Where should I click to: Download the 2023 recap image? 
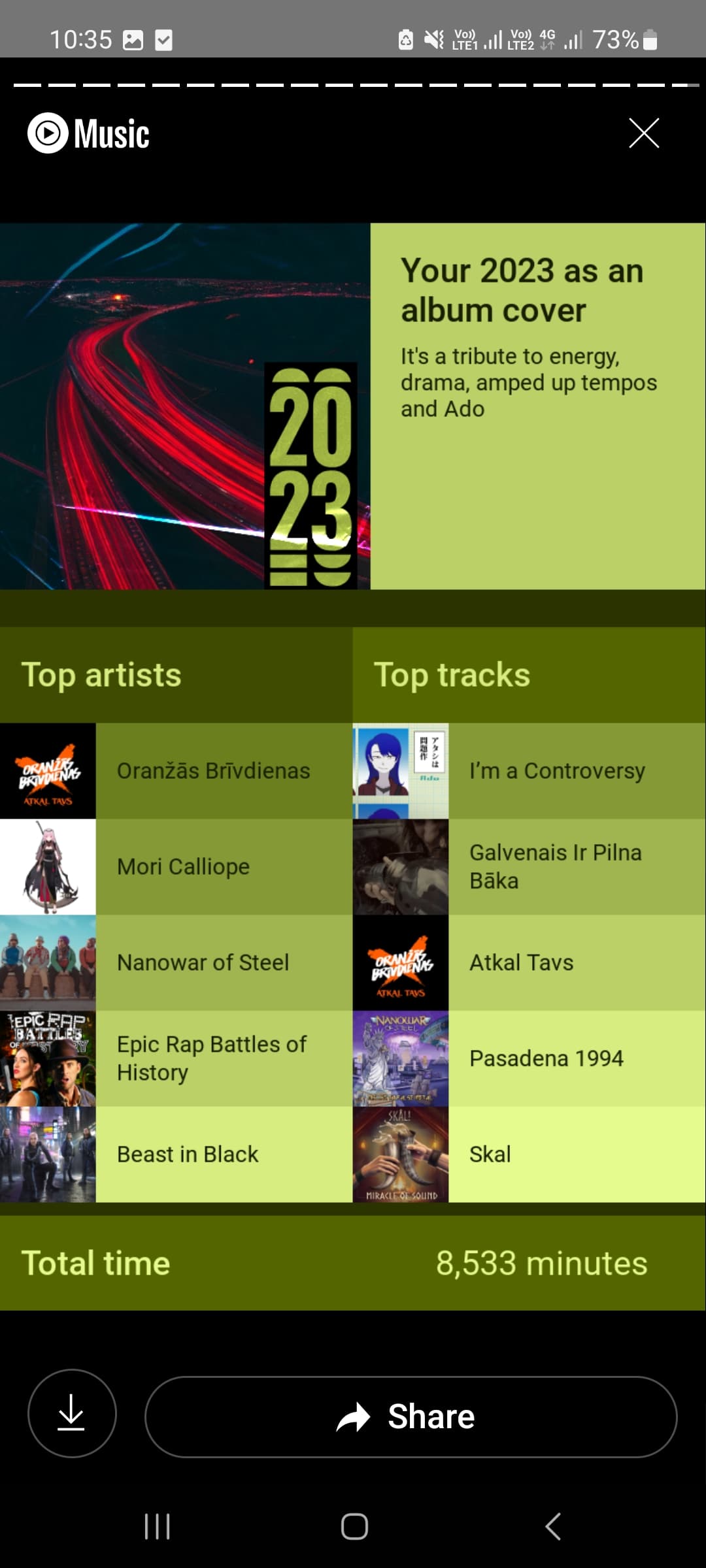point(72,1413)
